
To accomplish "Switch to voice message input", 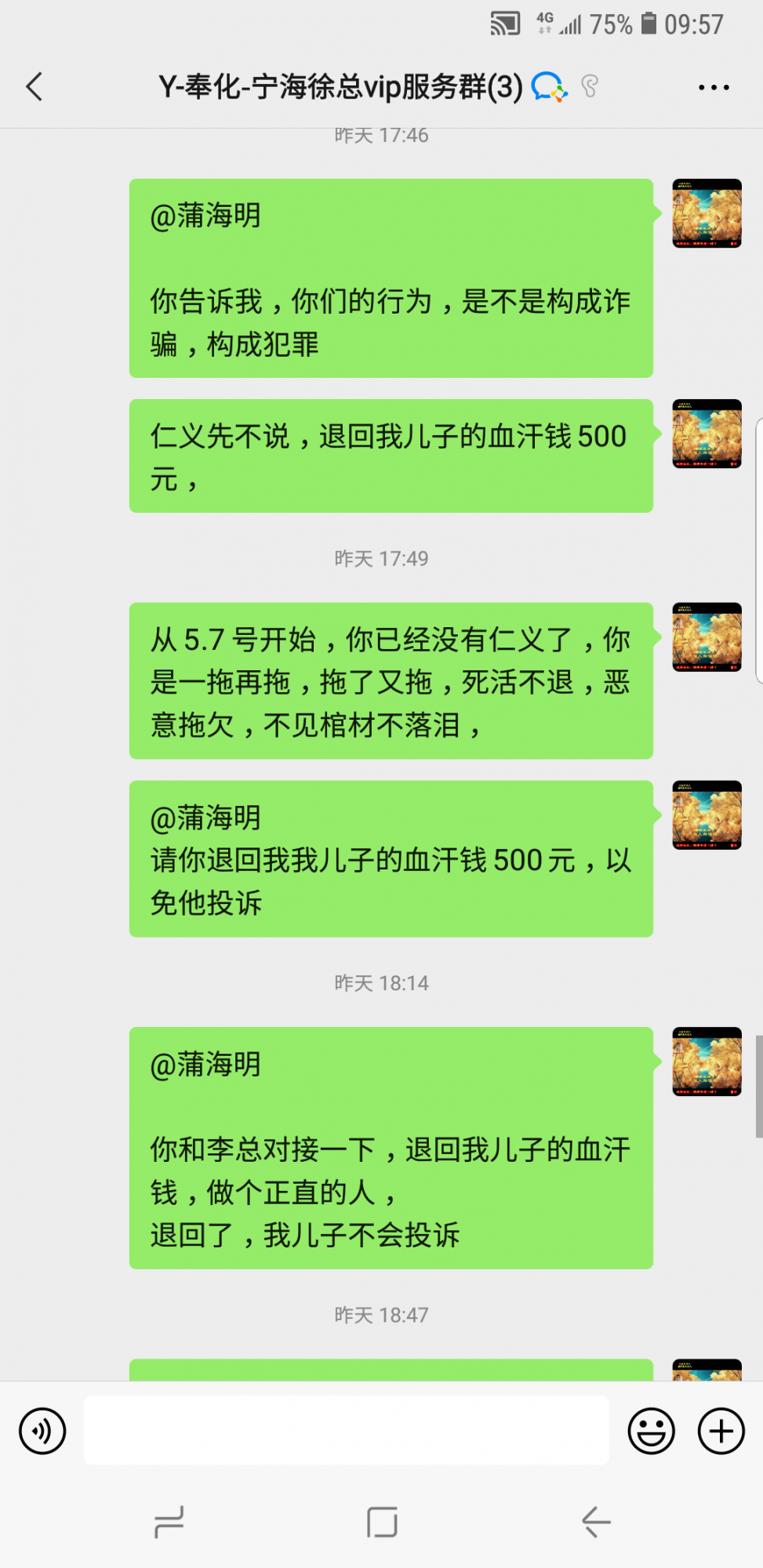I will (42, 1431).
